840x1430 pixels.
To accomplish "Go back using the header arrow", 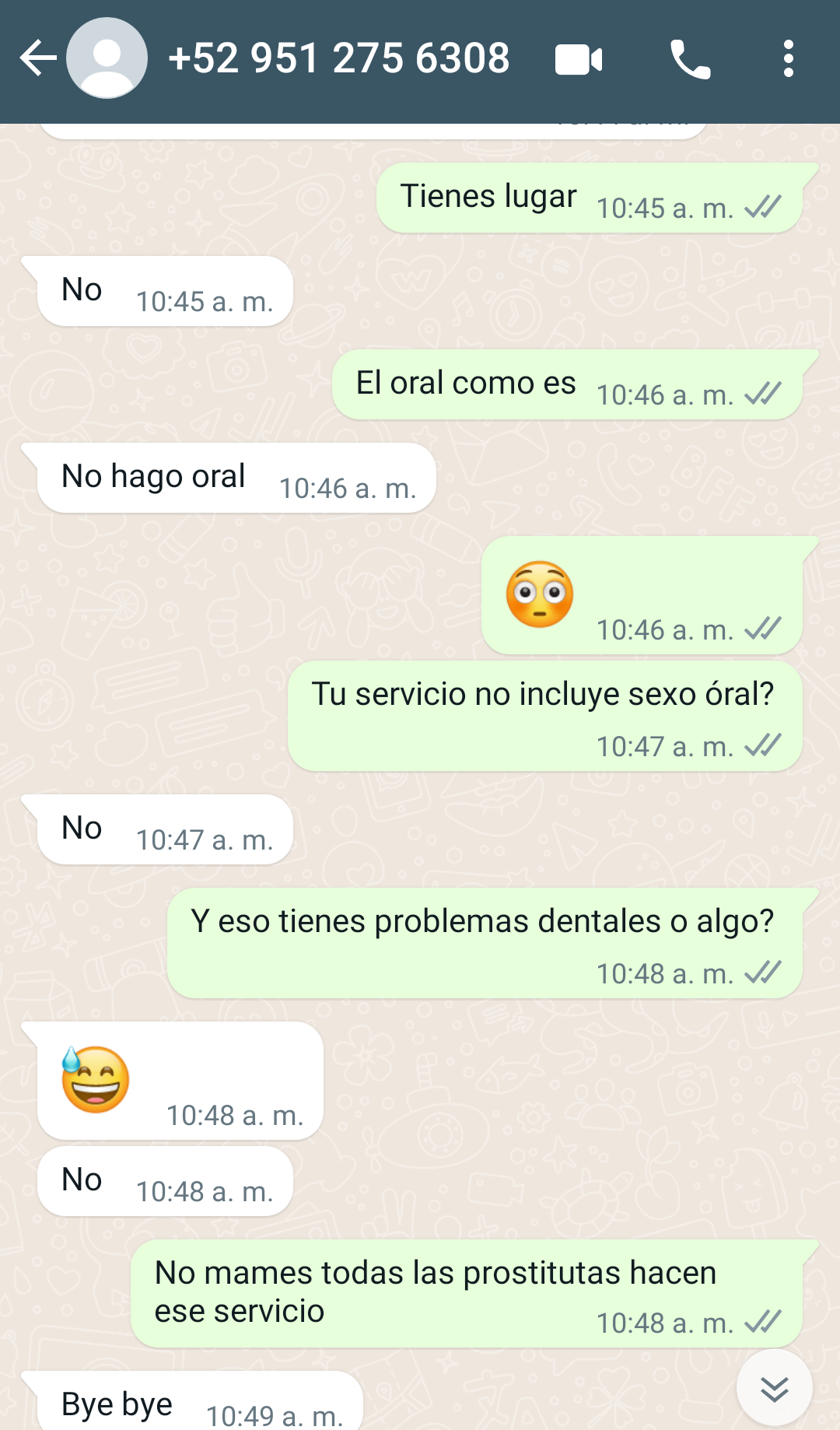I will pyautogui.click(x=38, y=59).
